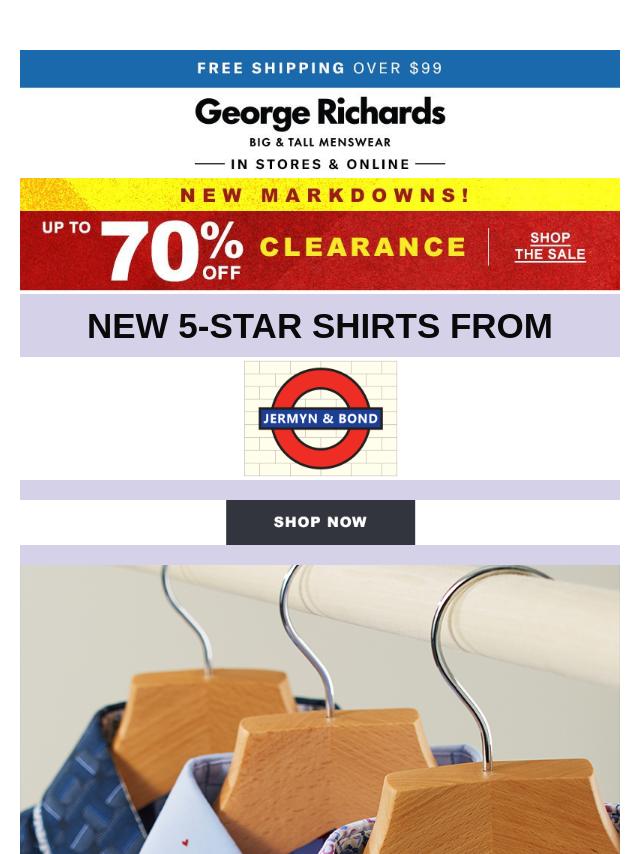Open the Jermyn & Bond brand tile
This screenshot has height=854, width=640.
click(320, 418)
